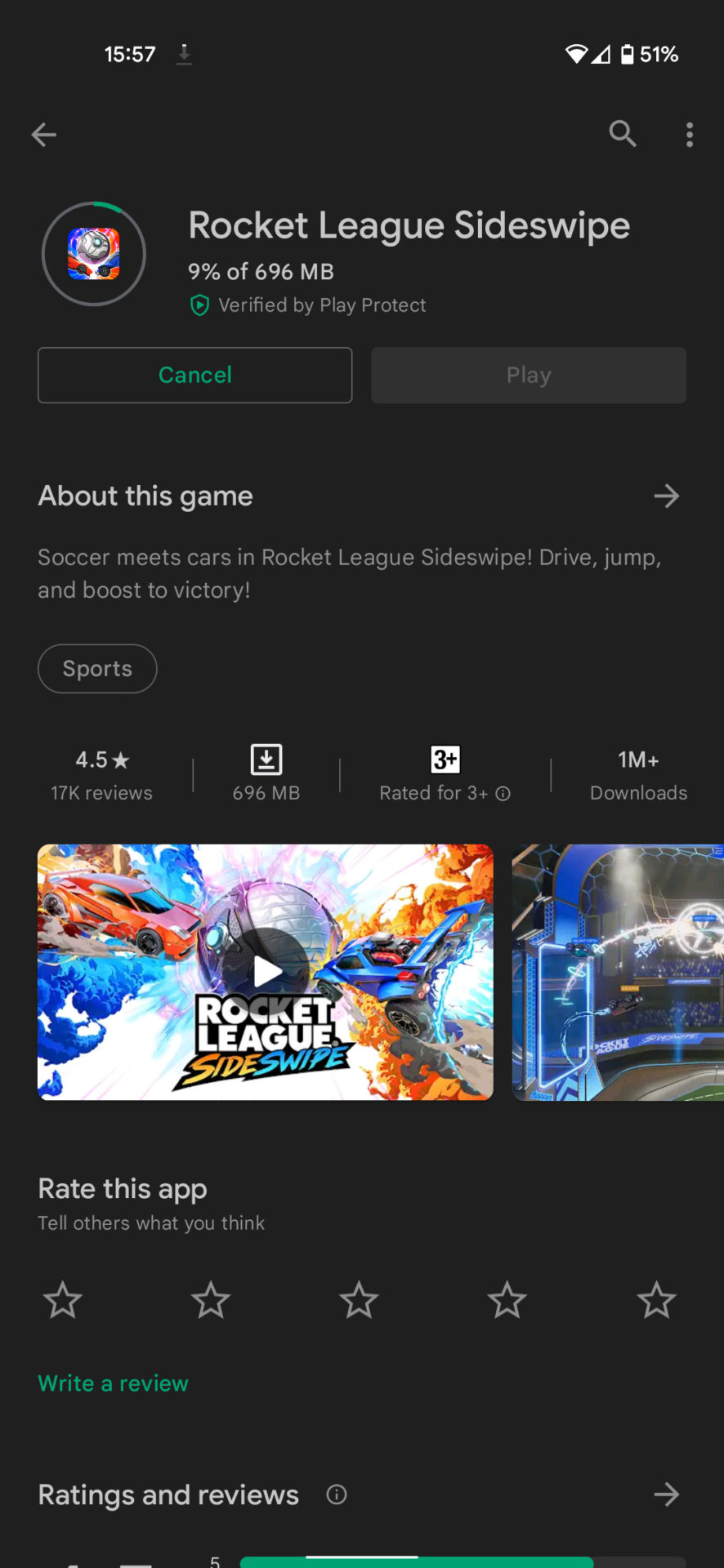
Task: Open the arena gameplay screenshot
Action: coord(618,972)
